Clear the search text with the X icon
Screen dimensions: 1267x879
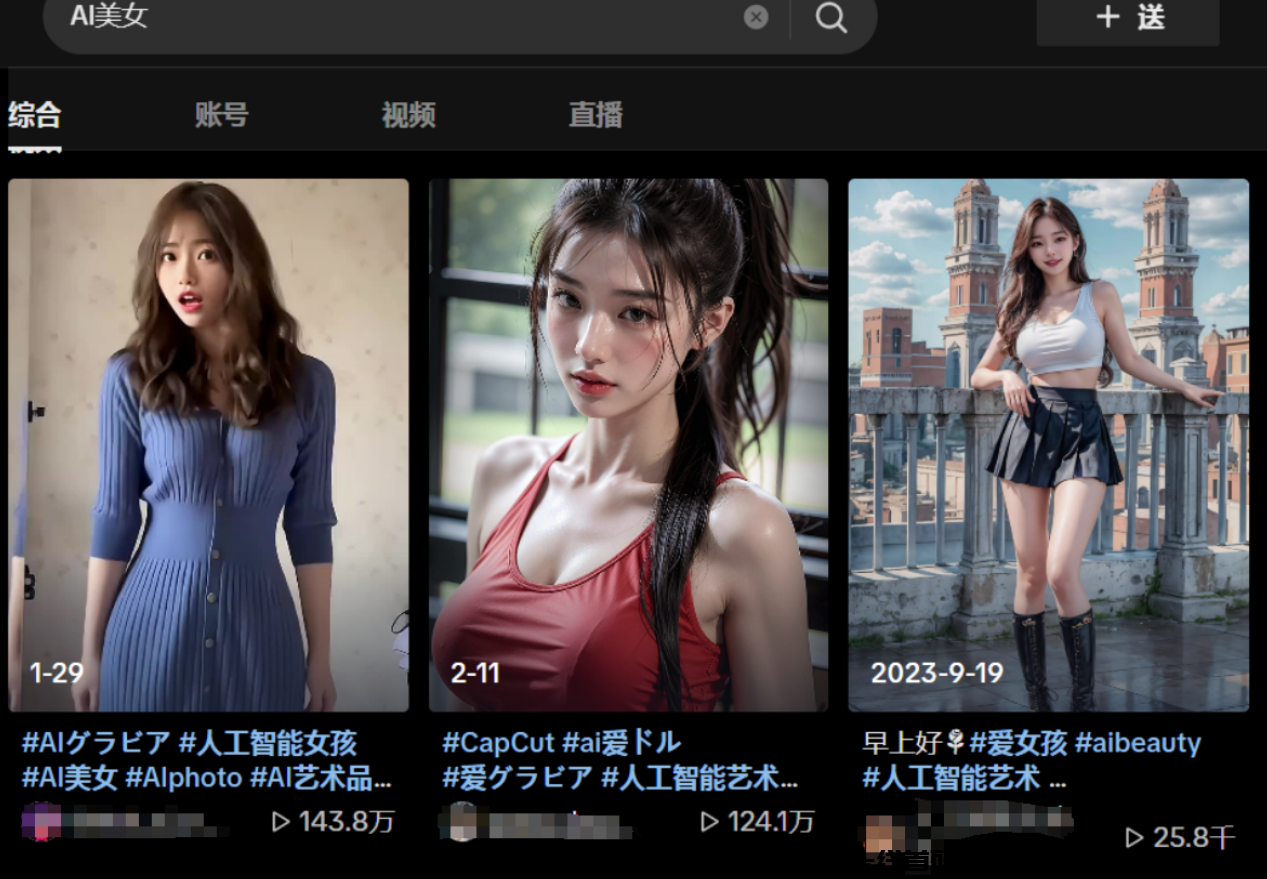coord(756,17)
